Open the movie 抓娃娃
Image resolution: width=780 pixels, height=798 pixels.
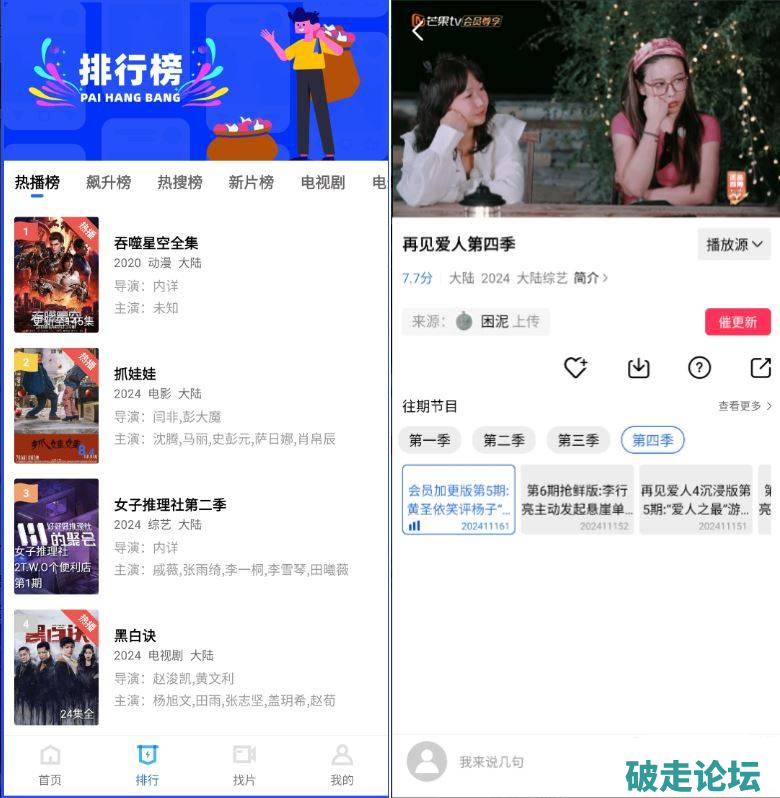tap(135, 374)
